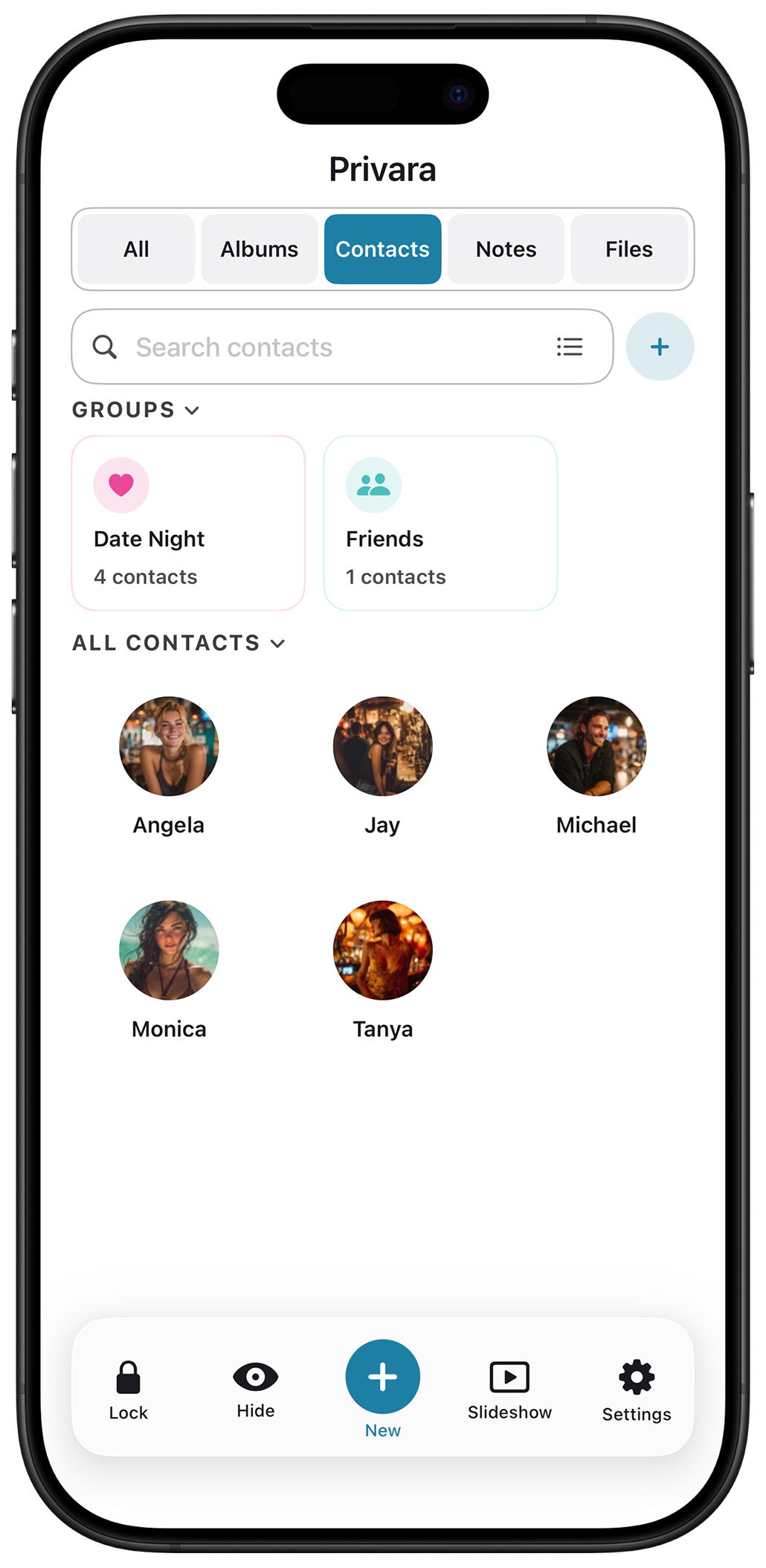
Task: Open Monica's contact
Action: tap(169, 971)
